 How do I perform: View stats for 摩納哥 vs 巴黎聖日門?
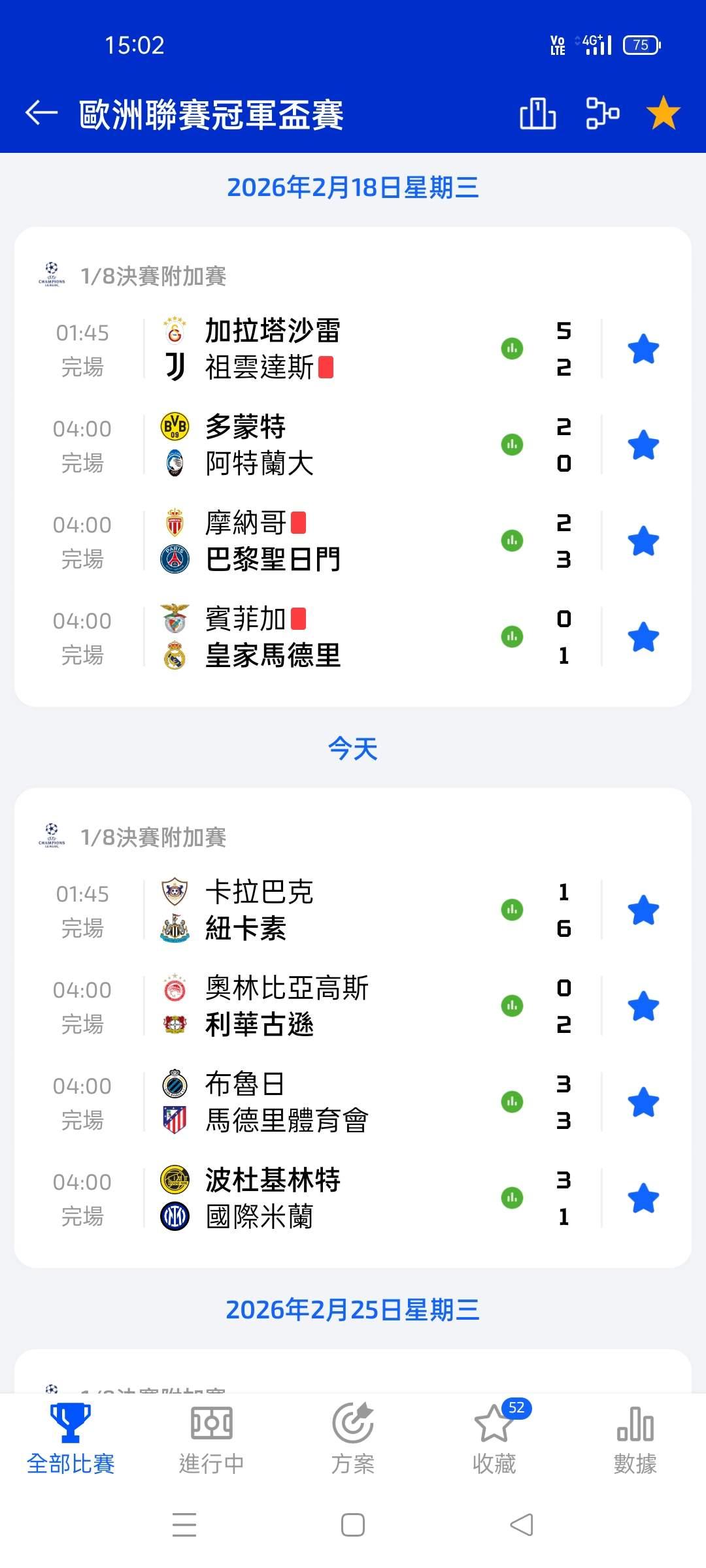pyautogui.click(x=512, y=541)
